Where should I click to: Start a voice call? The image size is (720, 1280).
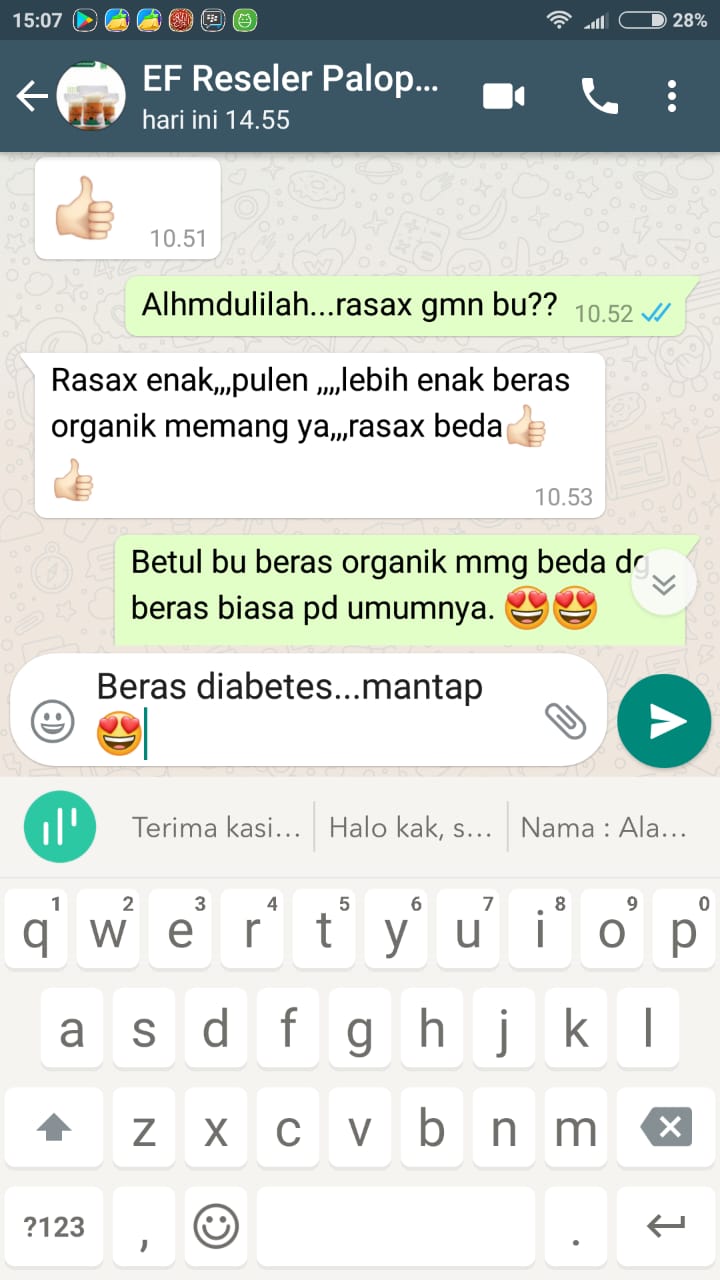point(599,96)
